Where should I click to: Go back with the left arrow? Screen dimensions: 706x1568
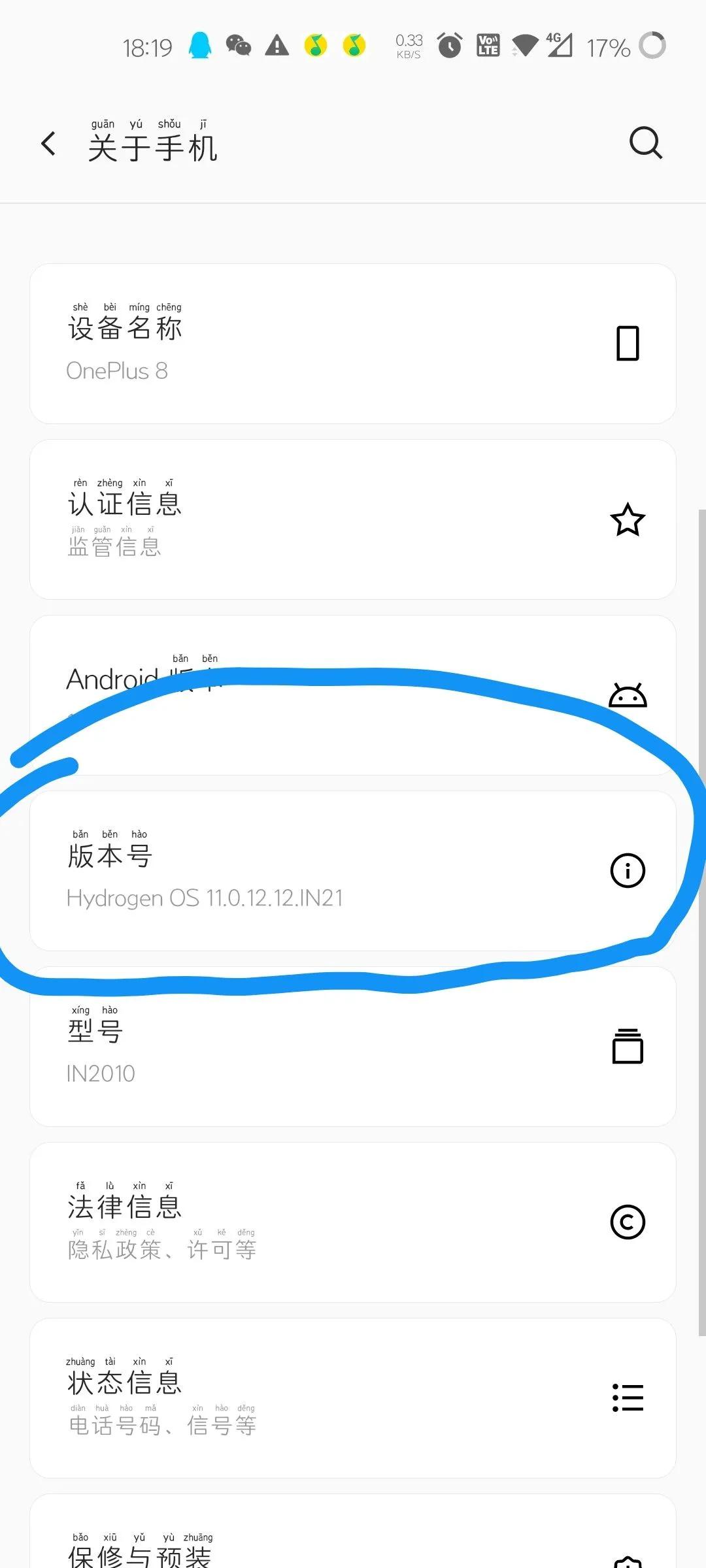point(49,142)
